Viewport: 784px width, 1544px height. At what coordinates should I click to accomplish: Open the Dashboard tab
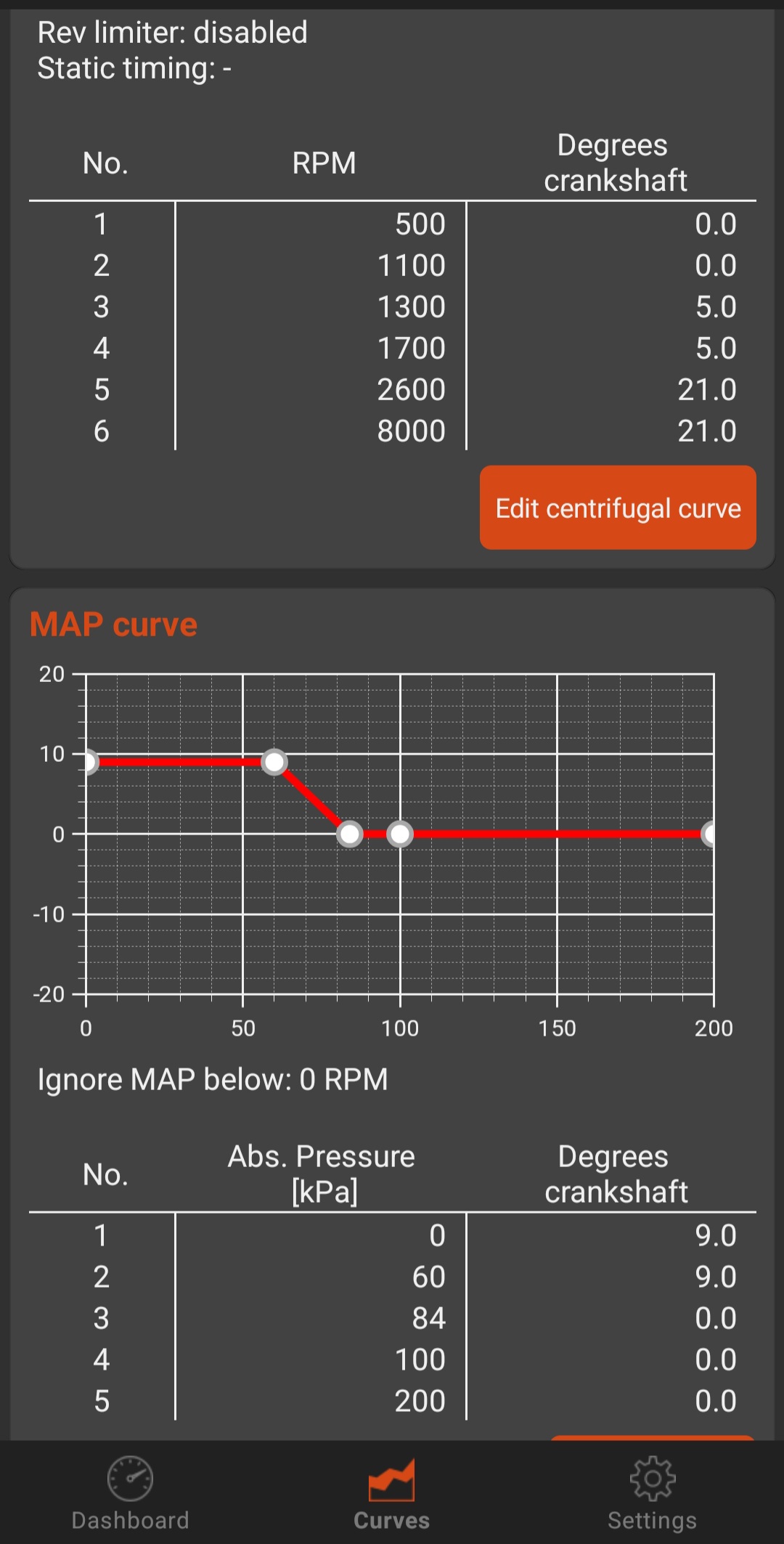point(131,1493)
